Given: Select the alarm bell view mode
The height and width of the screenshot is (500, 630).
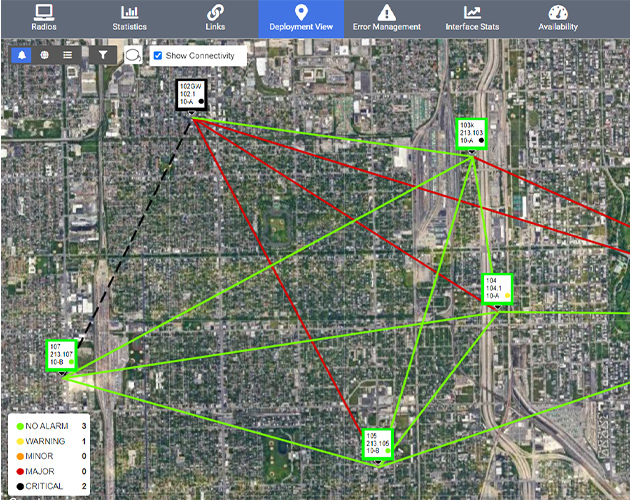Looking at the screenshot, I should click(22, 56).
